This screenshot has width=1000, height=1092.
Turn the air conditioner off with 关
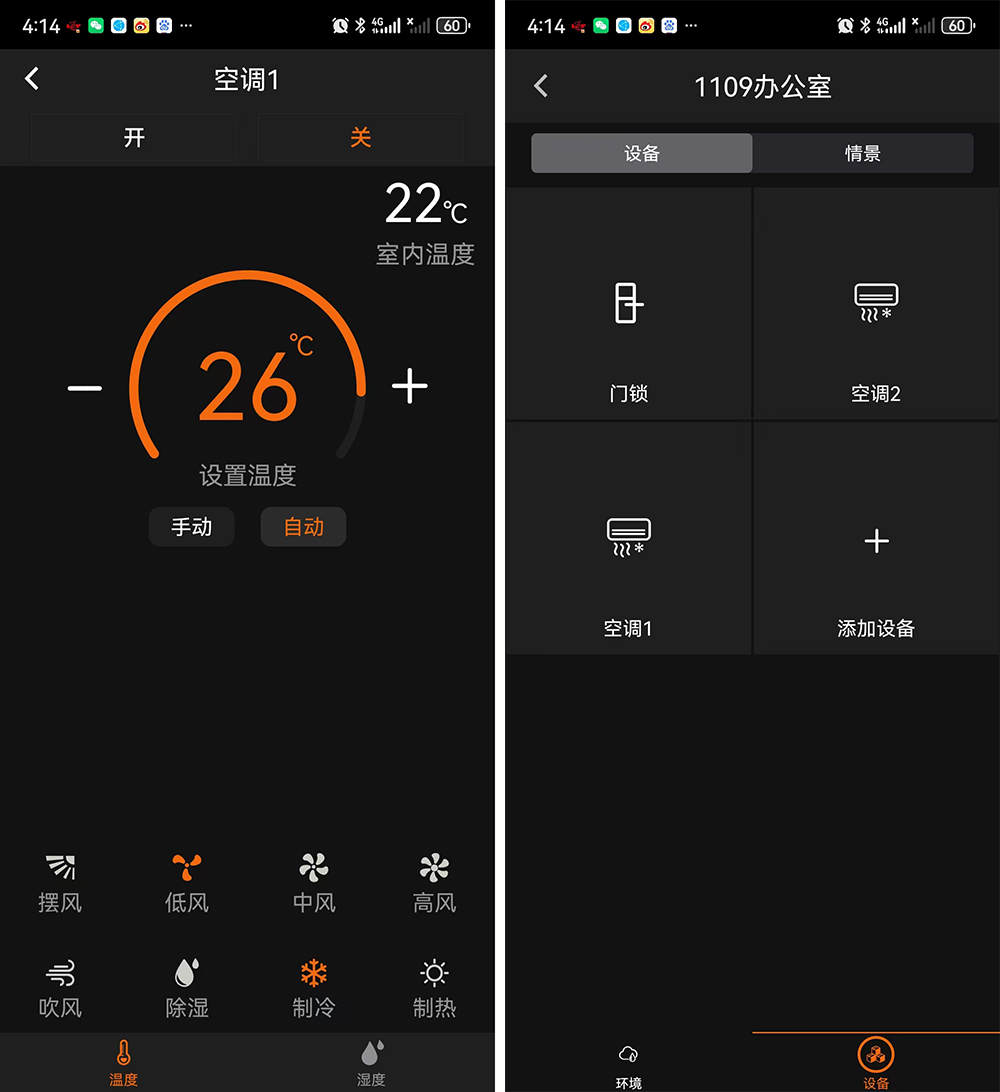[x=361, y=138]
